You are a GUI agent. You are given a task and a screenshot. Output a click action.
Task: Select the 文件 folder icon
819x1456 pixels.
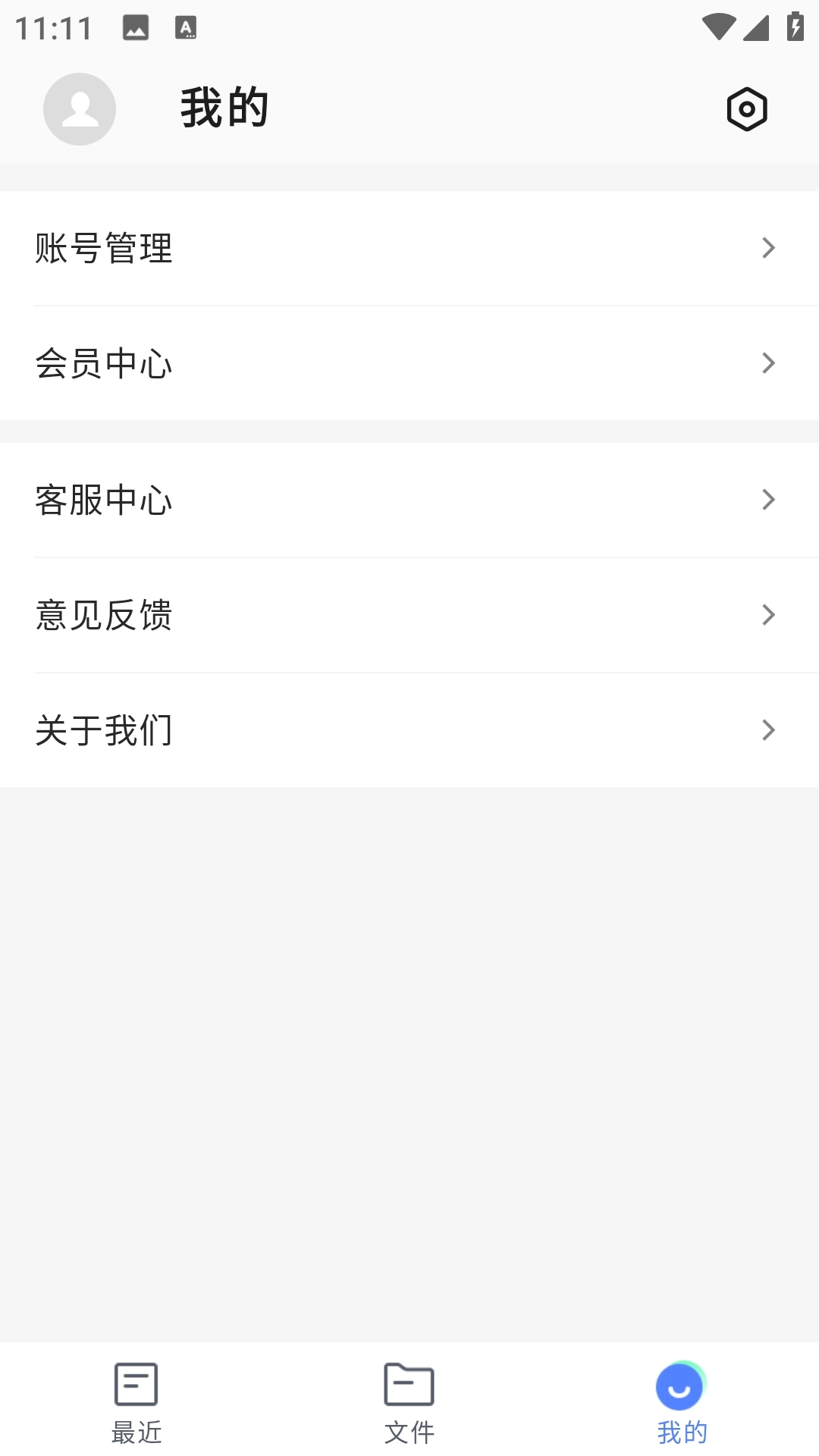point(409,1385)
